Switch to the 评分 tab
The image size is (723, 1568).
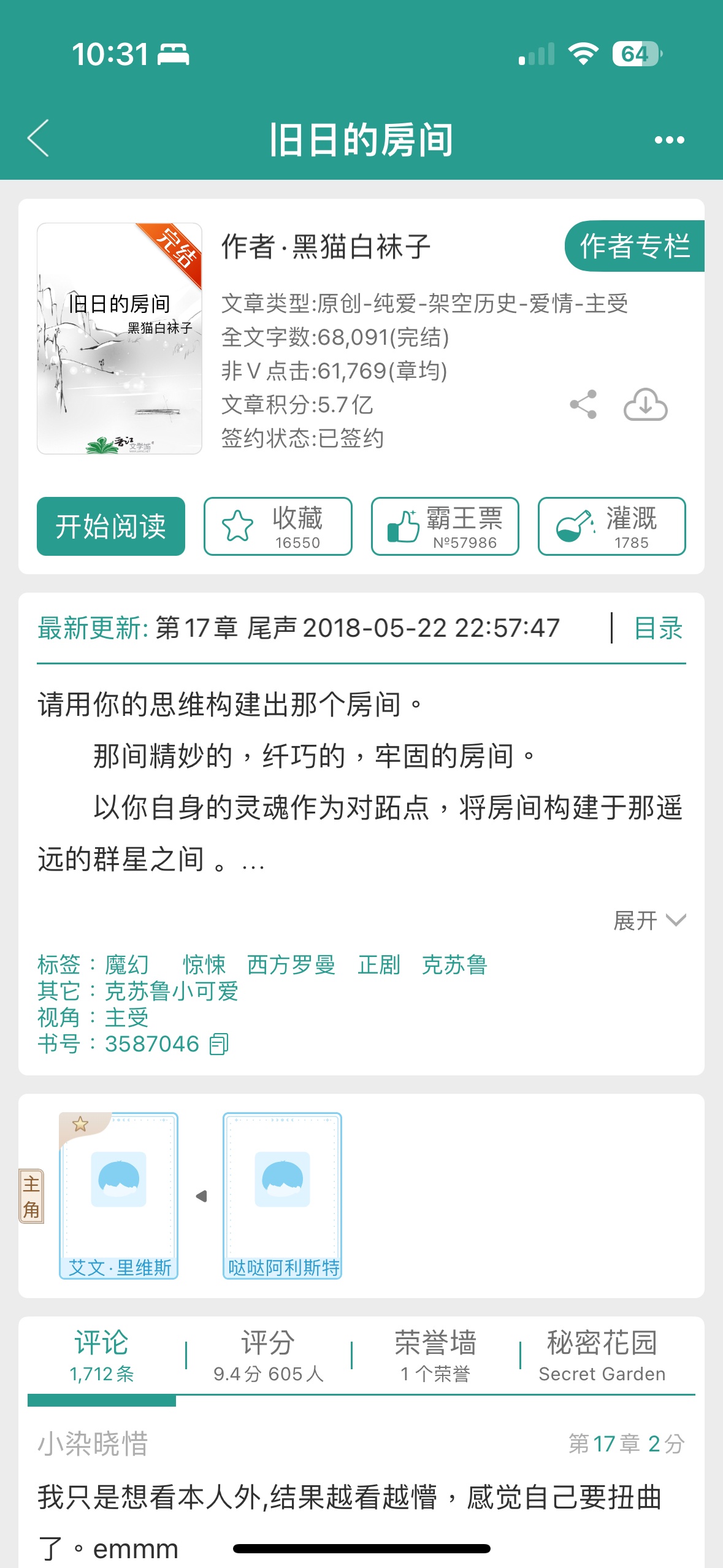268,1356
